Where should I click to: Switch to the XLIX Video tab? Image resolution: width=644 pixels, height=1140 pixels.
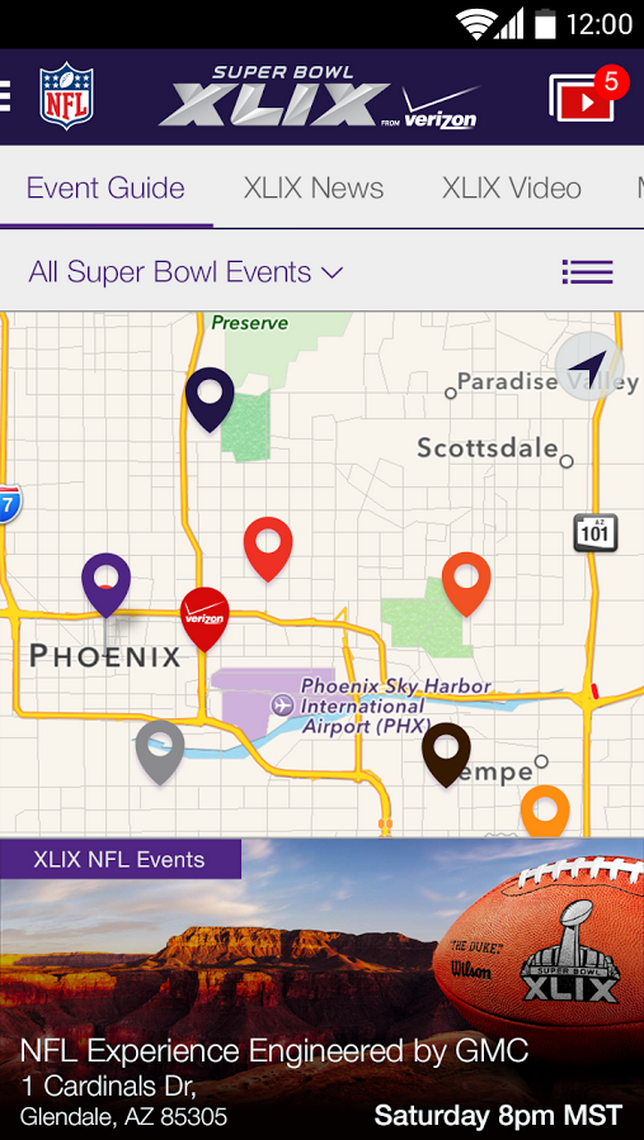coord(511,188)
